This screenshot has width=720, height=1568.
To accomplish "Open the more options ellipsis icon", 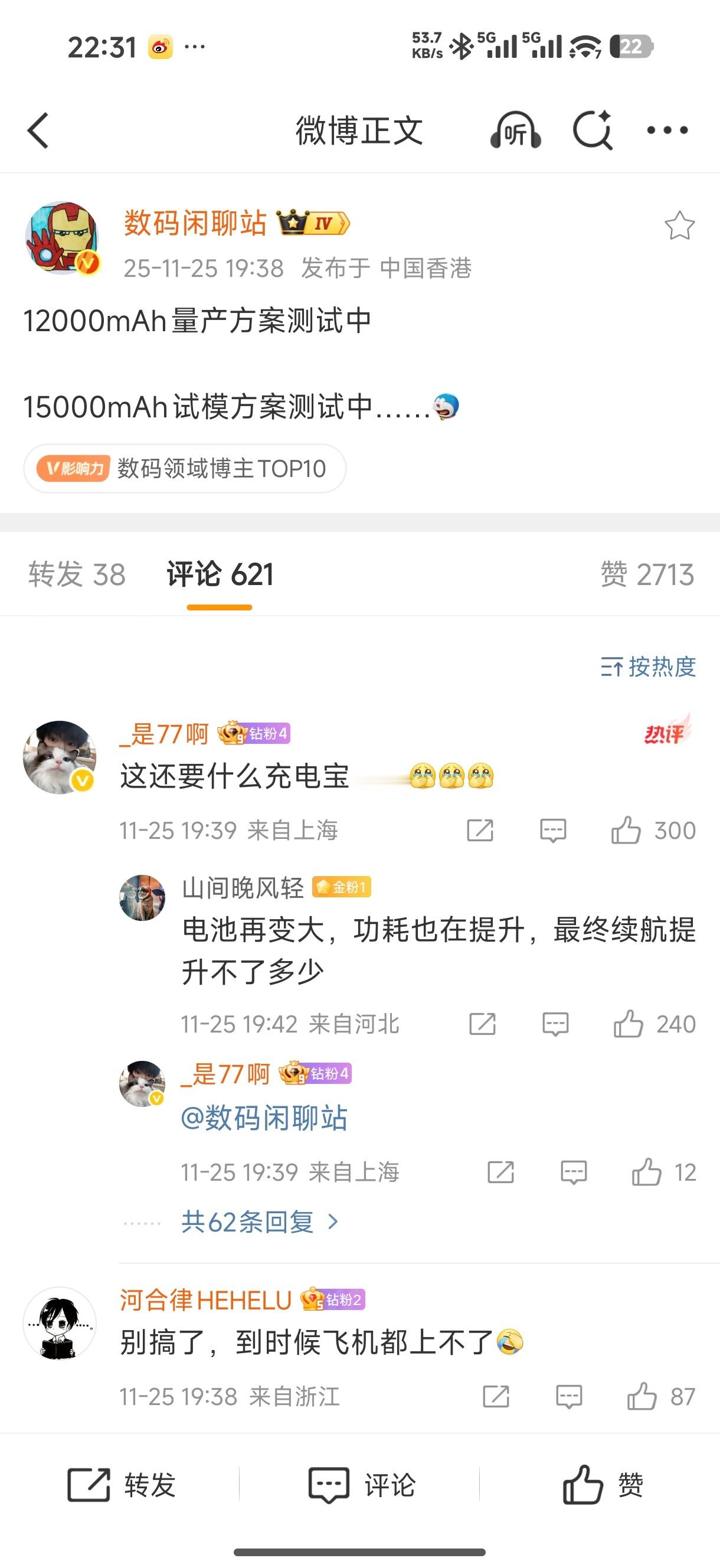I will (x=666, y=130).
